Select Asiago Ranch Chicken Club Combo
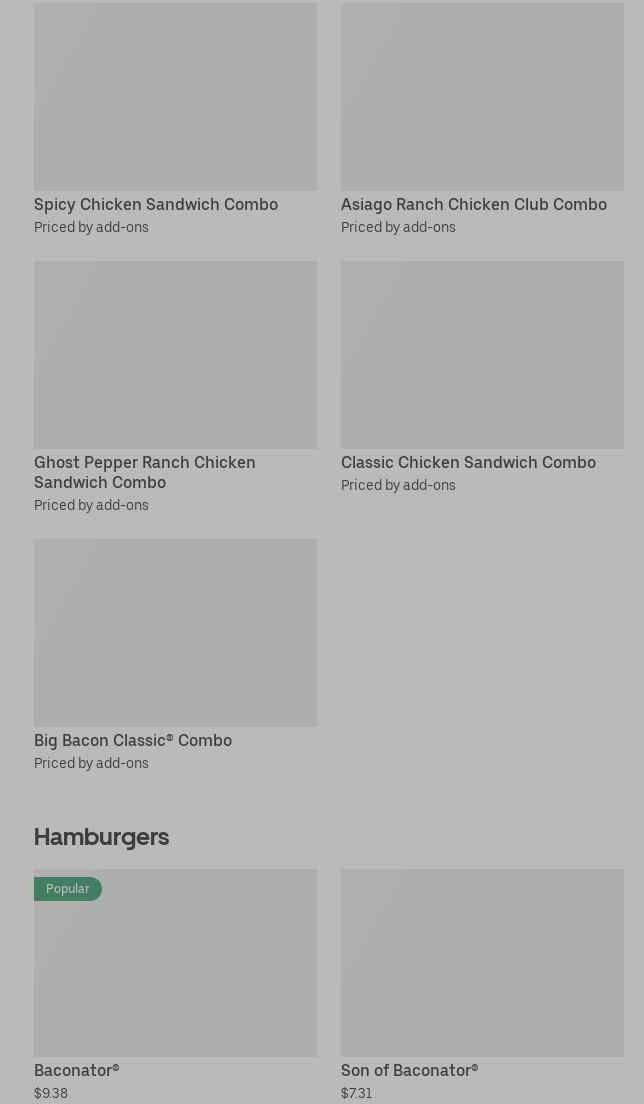Image resolution: width=644 pixels, height=1104 pixels. [x=482, y=118]
